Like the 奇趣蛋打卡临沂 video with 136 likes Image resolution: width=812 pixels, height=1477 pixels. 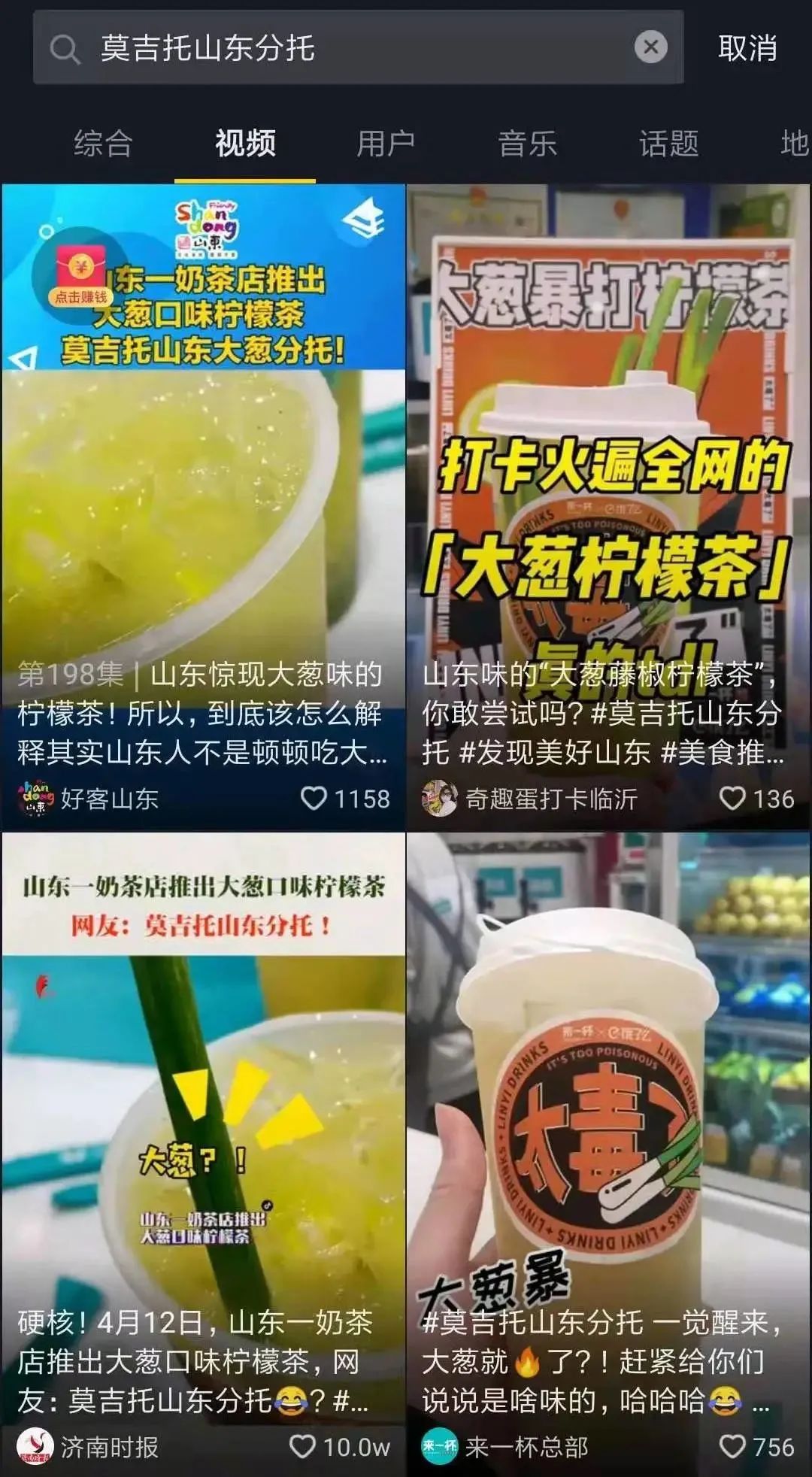(732, 798)
